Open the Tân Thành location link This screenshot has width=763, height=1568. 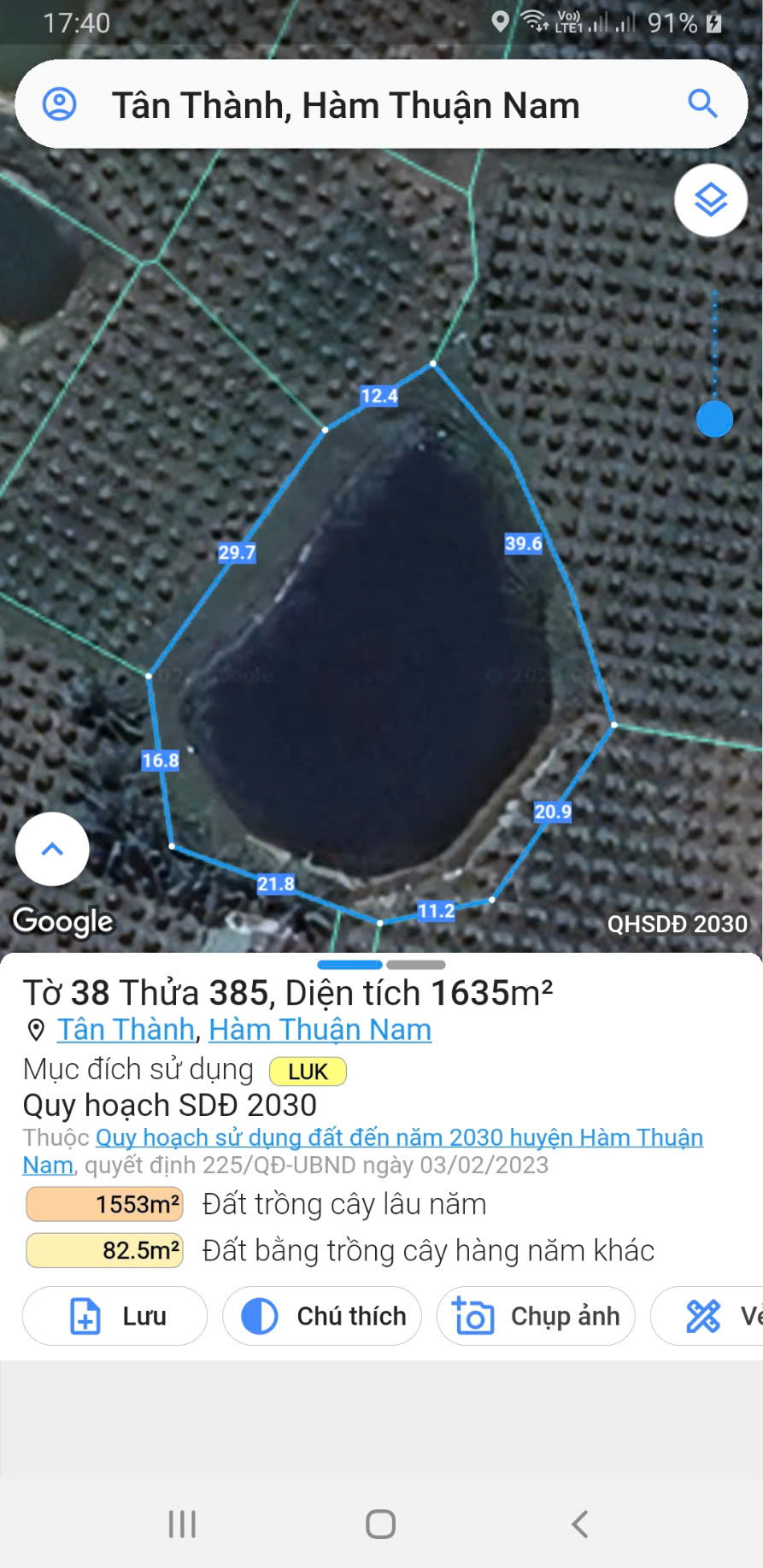pyautogui.click(x=126, y=1030)
